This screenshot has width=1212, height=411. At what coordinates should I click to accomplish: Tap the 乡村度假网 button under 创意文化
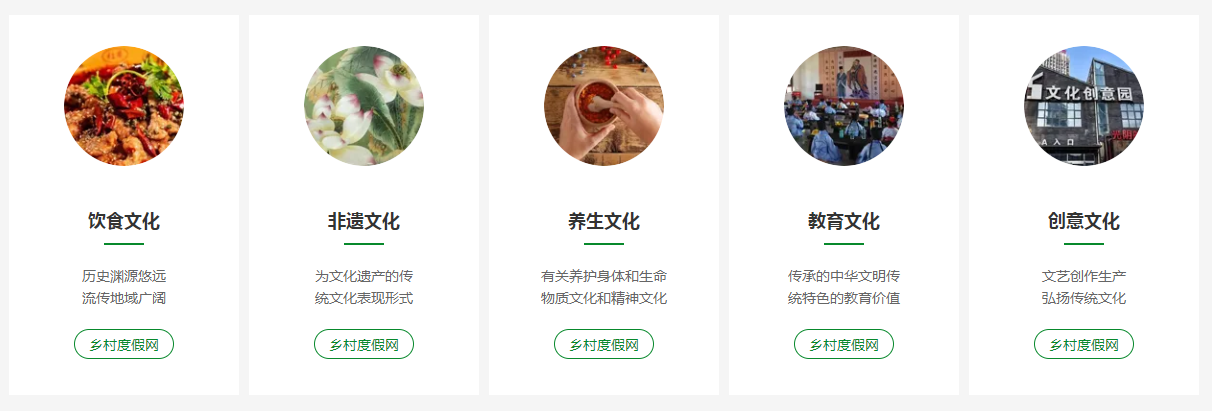click(1084, 344)
